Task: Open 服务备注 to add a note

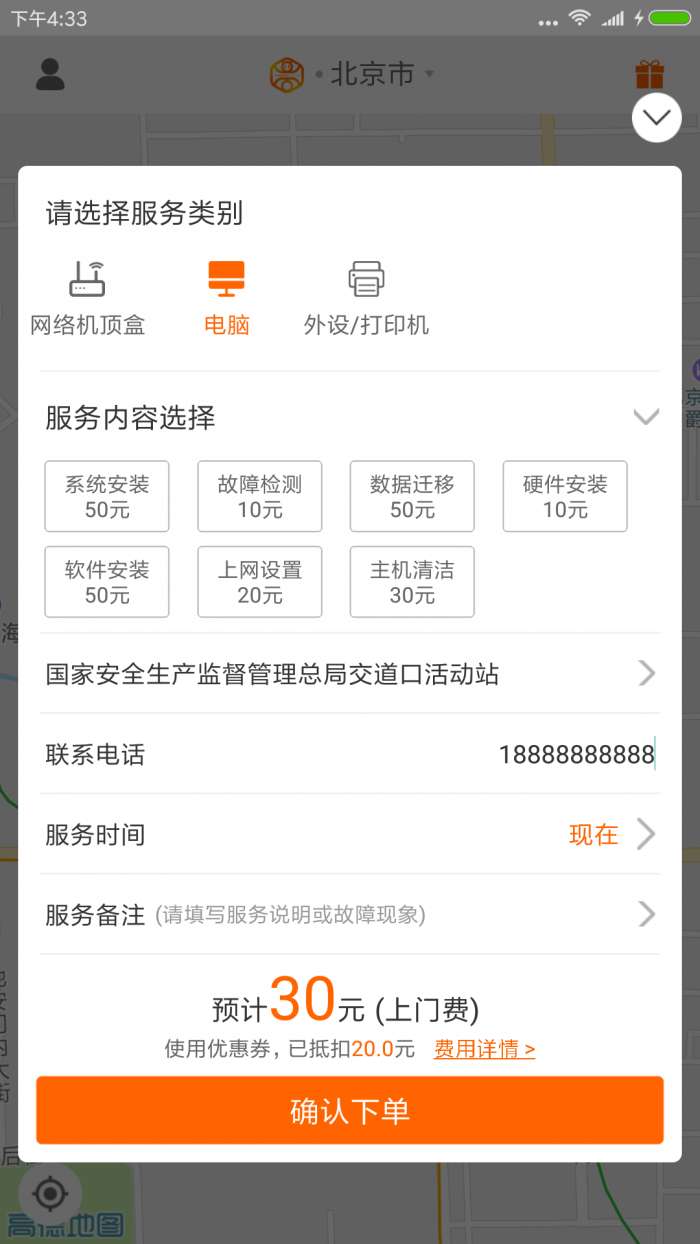Action: [x=350, y=914]
